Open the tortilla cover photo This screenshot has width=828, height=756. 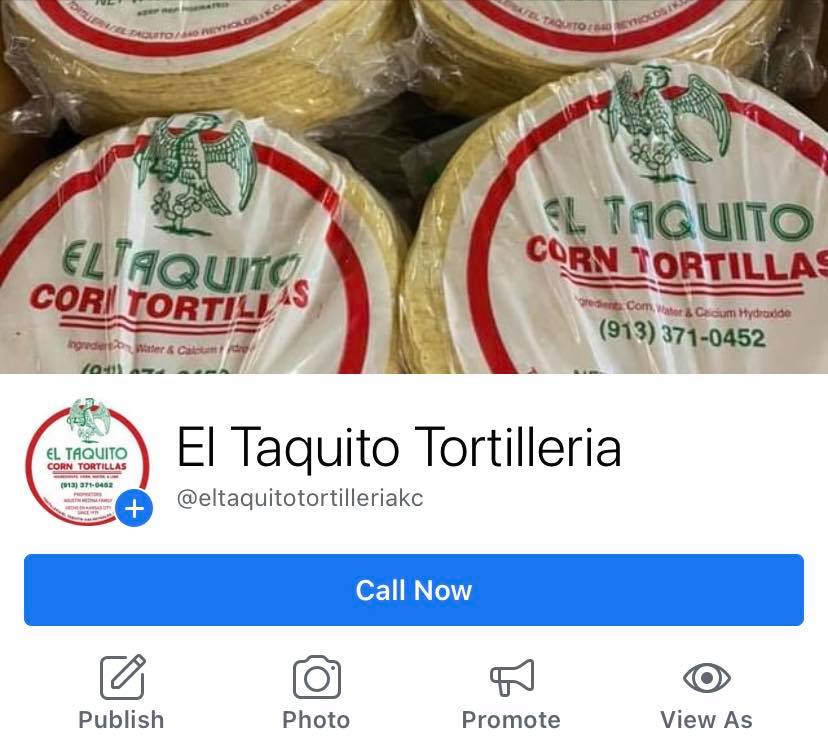tap(414, 186)
